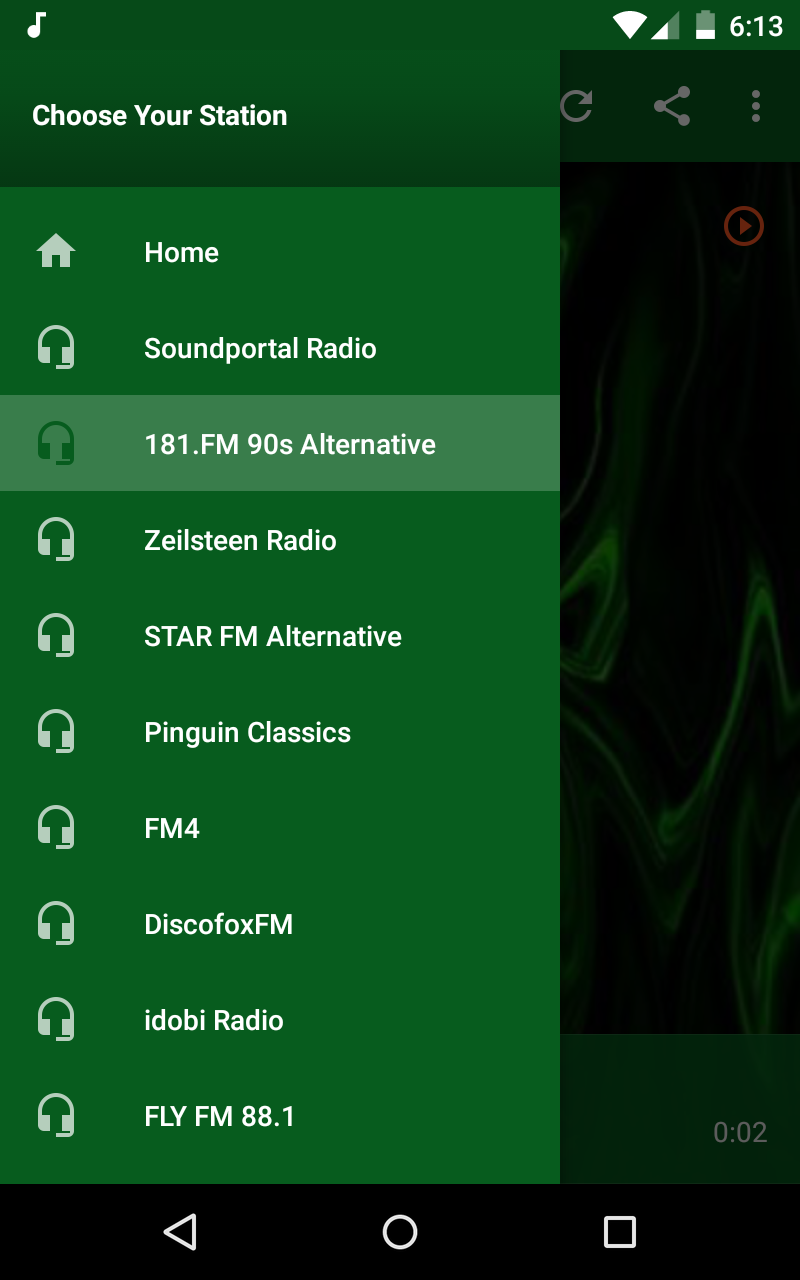Tap the headphones icon for Pinguin Classics

57,731
